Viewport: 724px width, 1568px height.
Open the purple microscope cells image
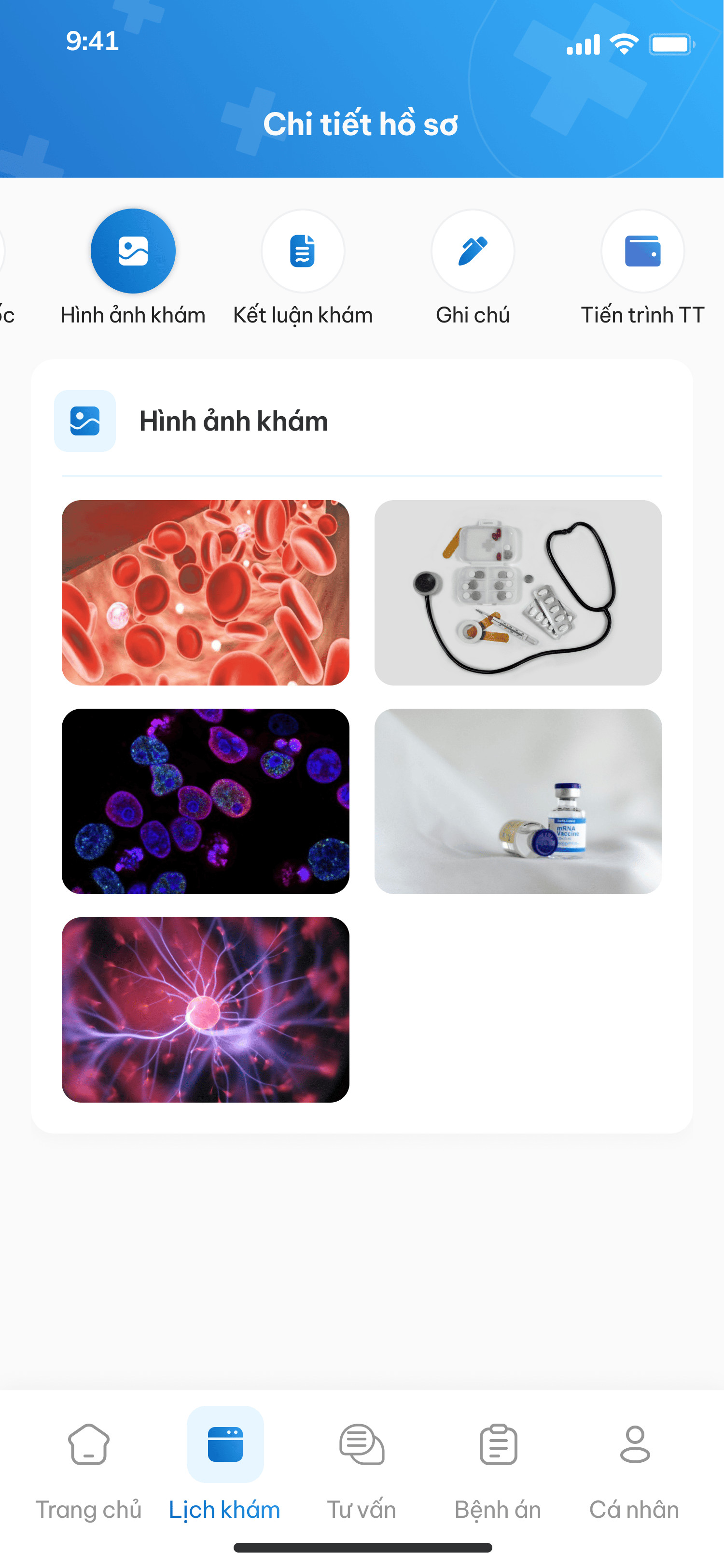[x=206, y=801]
